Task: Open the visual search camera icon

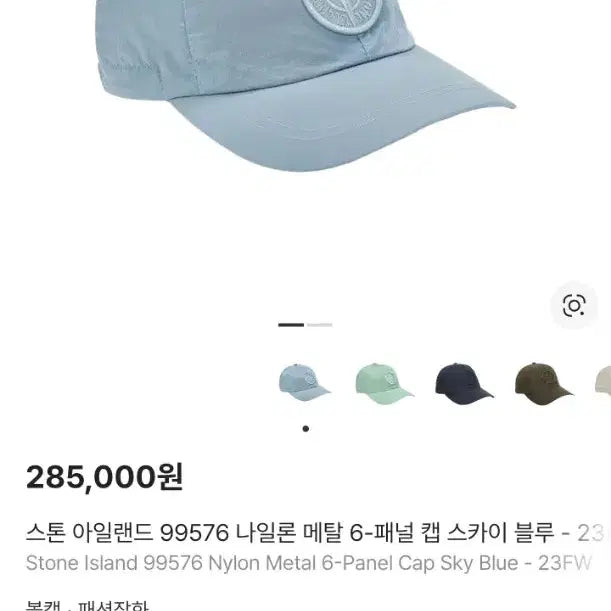Action: point(574,306)
